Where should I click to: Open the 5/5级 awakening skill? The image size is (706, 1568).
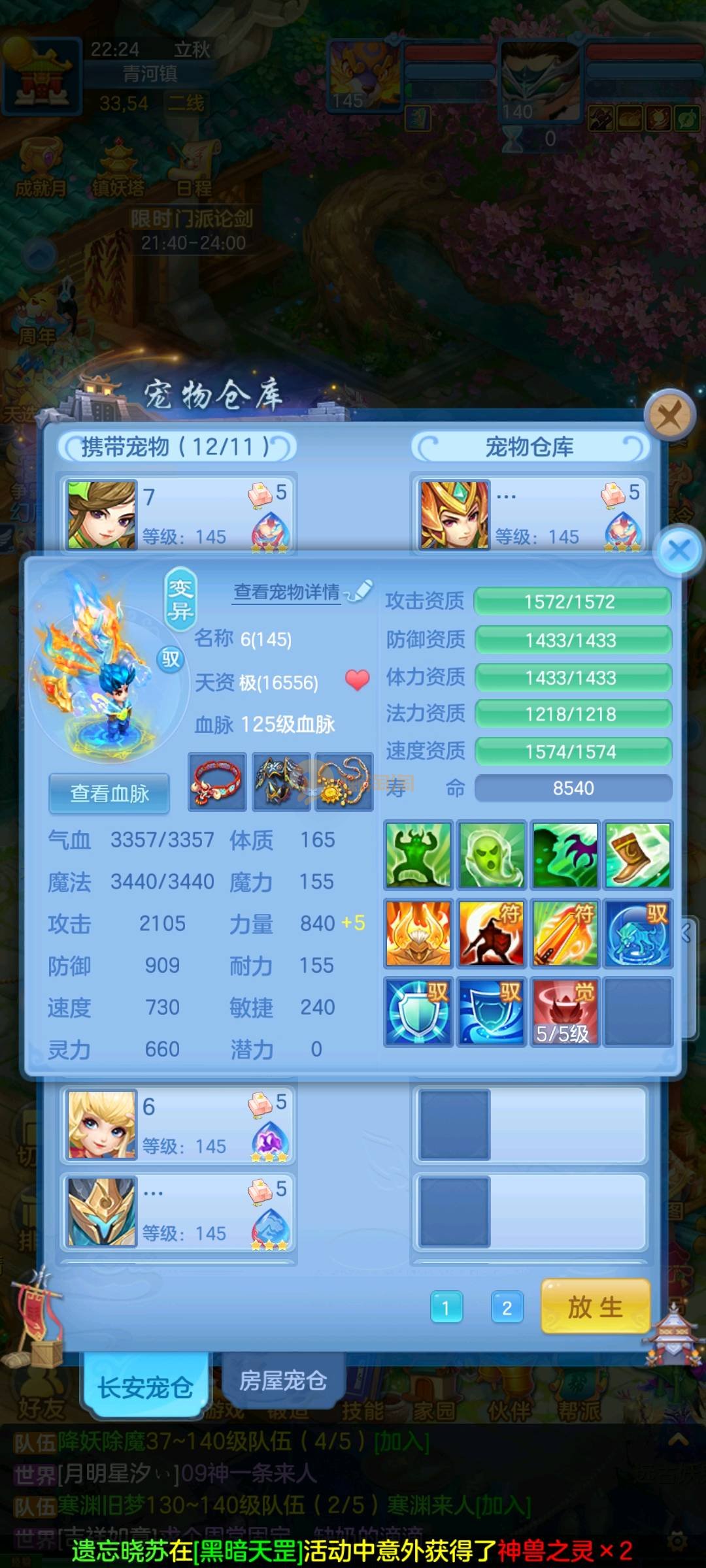tap(564, 1011)
